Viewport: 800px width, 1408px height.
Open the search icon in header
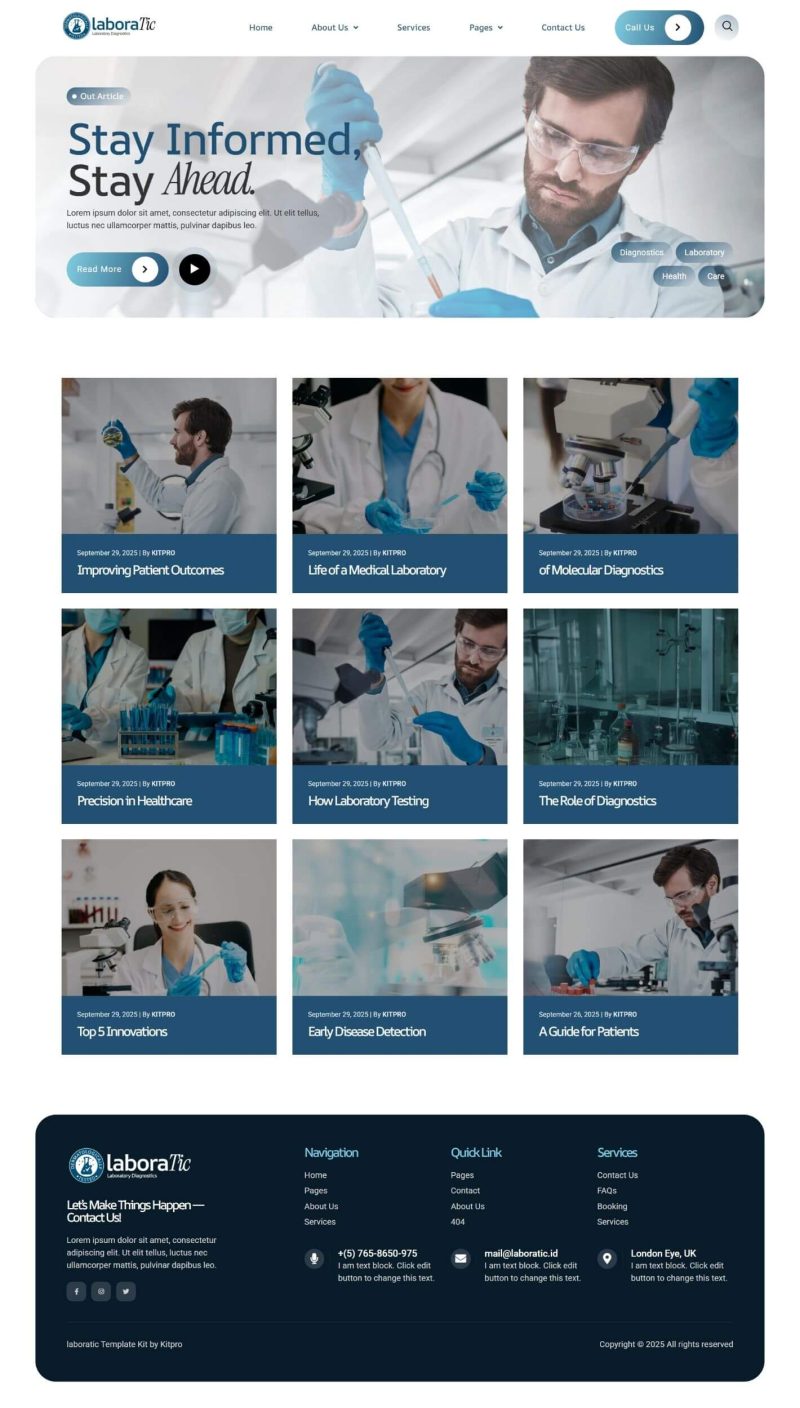coord(727,27)
